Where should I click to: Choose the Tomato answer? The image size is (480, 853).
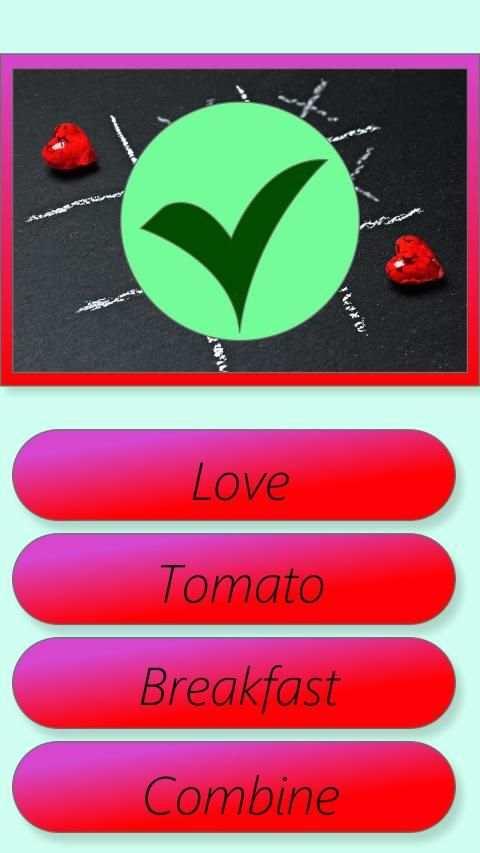[x=234, y=579]
